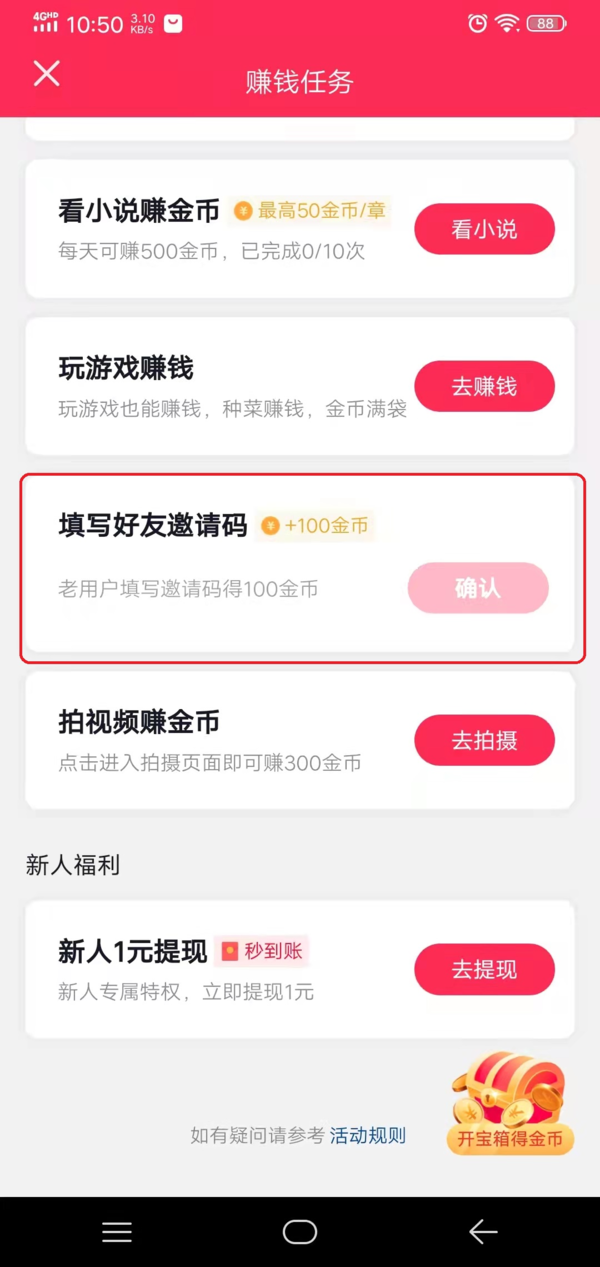
Task: Tap the 看小说 button
Action: tap(484, 230)
